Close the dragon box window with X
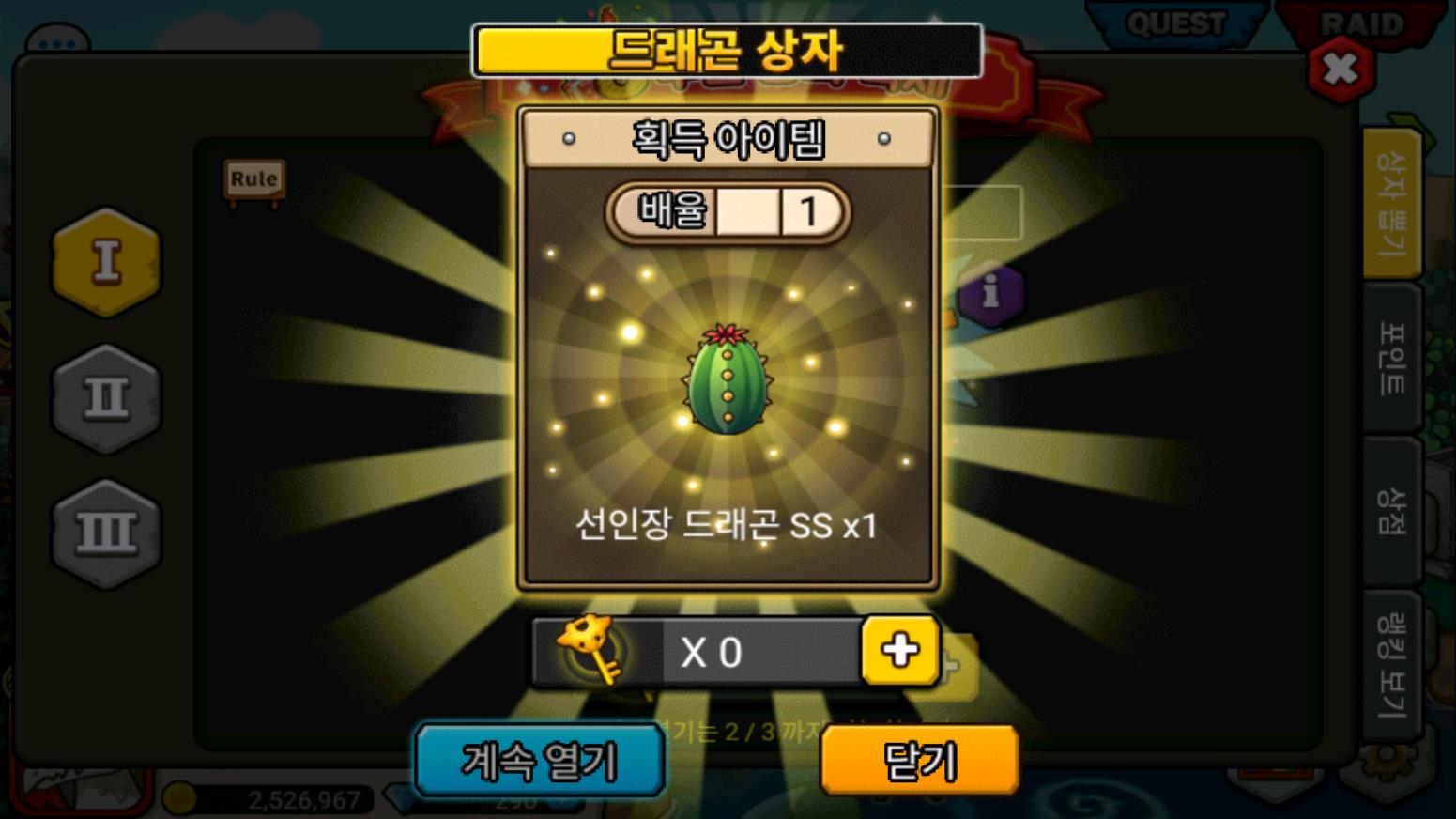Image resolution: width=1456 pixels, height=819 pixels. [1340, 69]
